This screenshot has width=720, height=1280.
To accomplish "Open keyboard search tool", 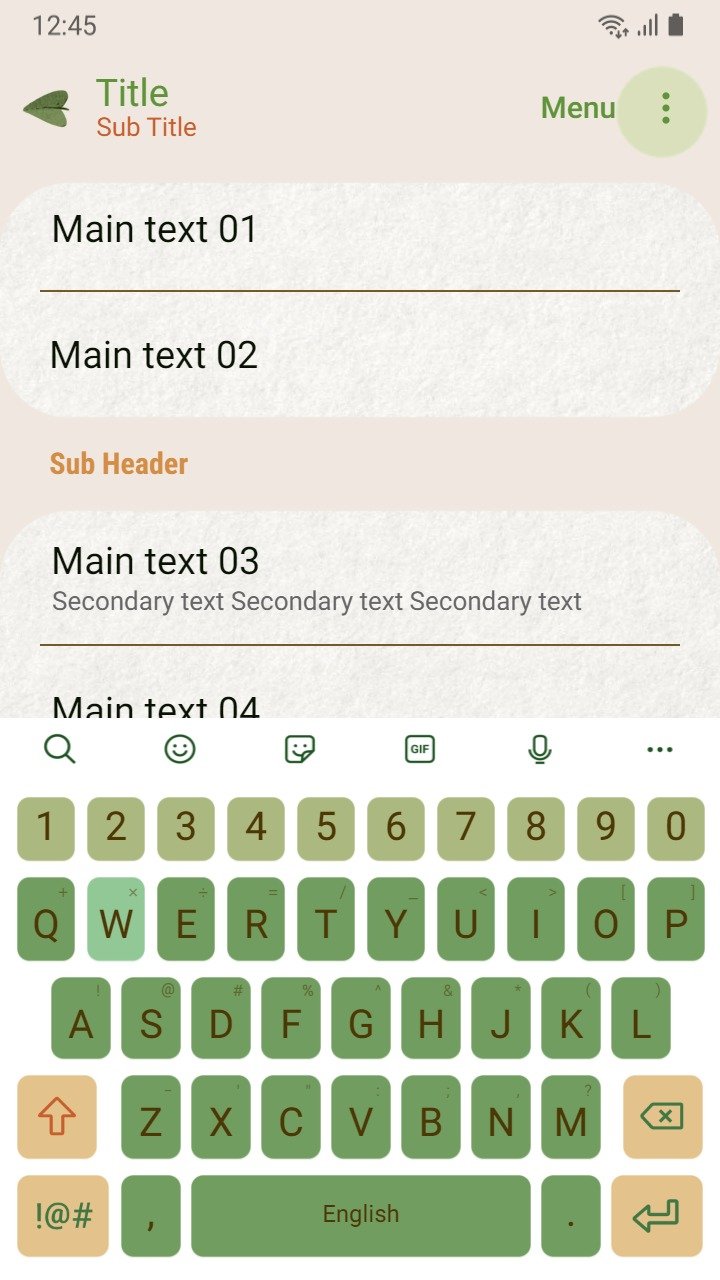I will coord(60,749).
